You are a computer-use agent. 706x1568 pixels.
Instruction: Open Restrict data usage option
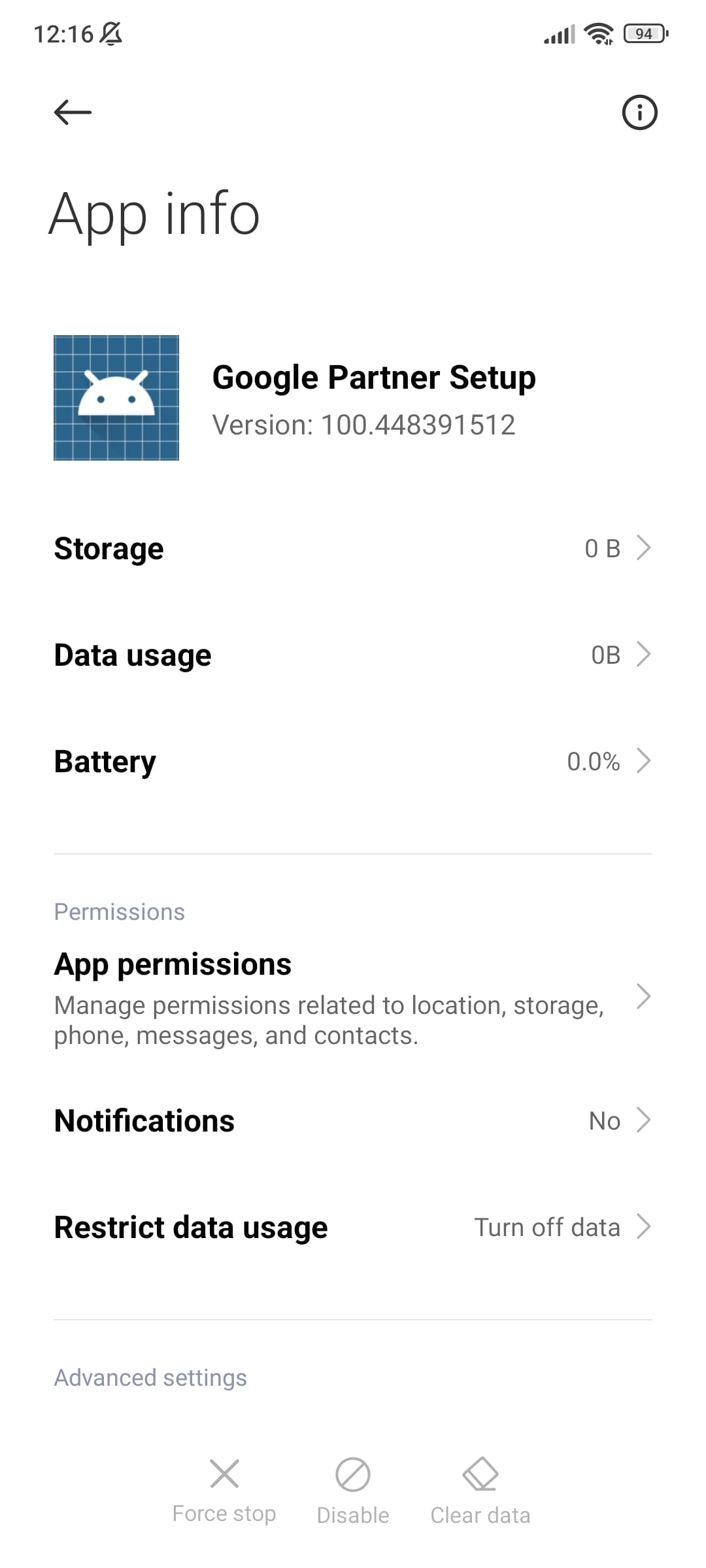tap(353, 1227)
